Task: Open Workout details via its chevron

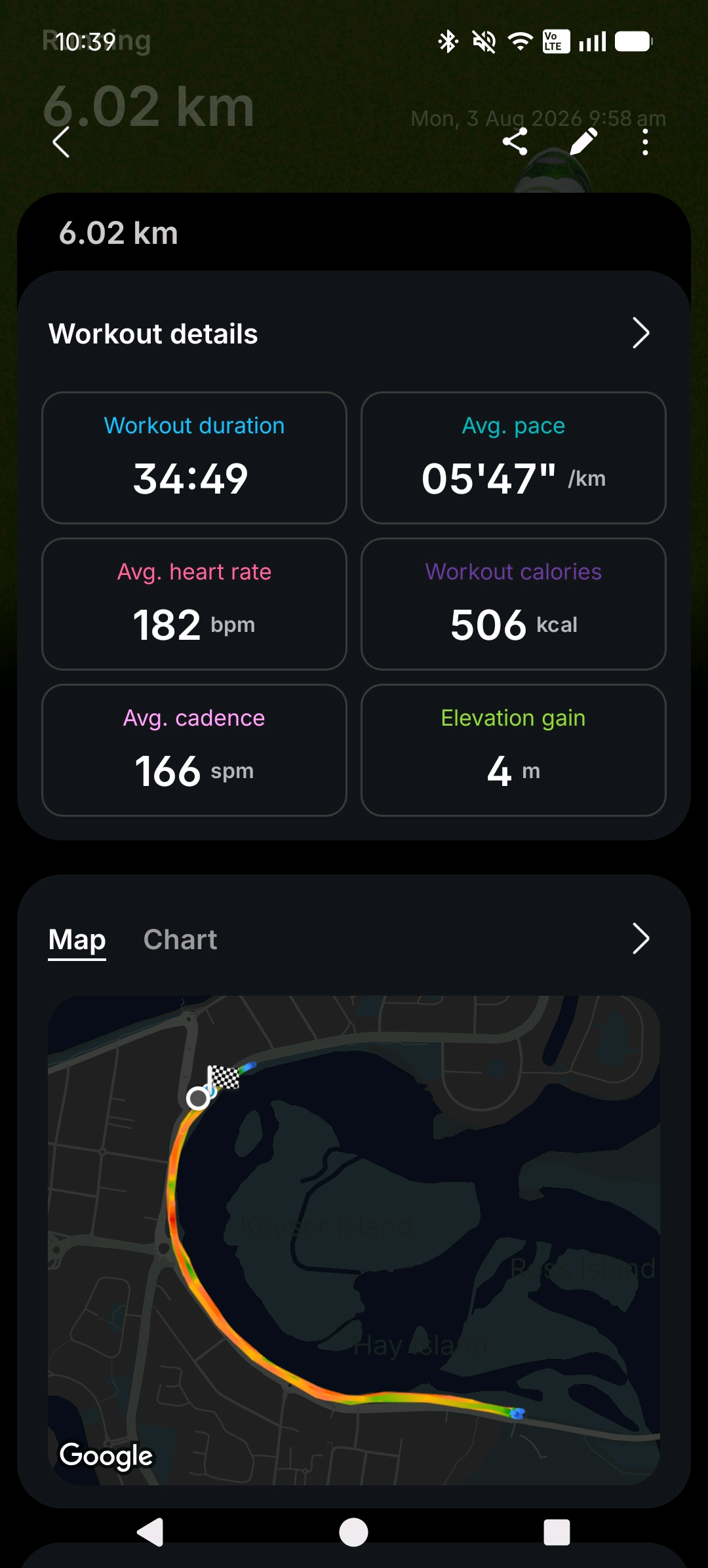Action: (x=640, y=333)
